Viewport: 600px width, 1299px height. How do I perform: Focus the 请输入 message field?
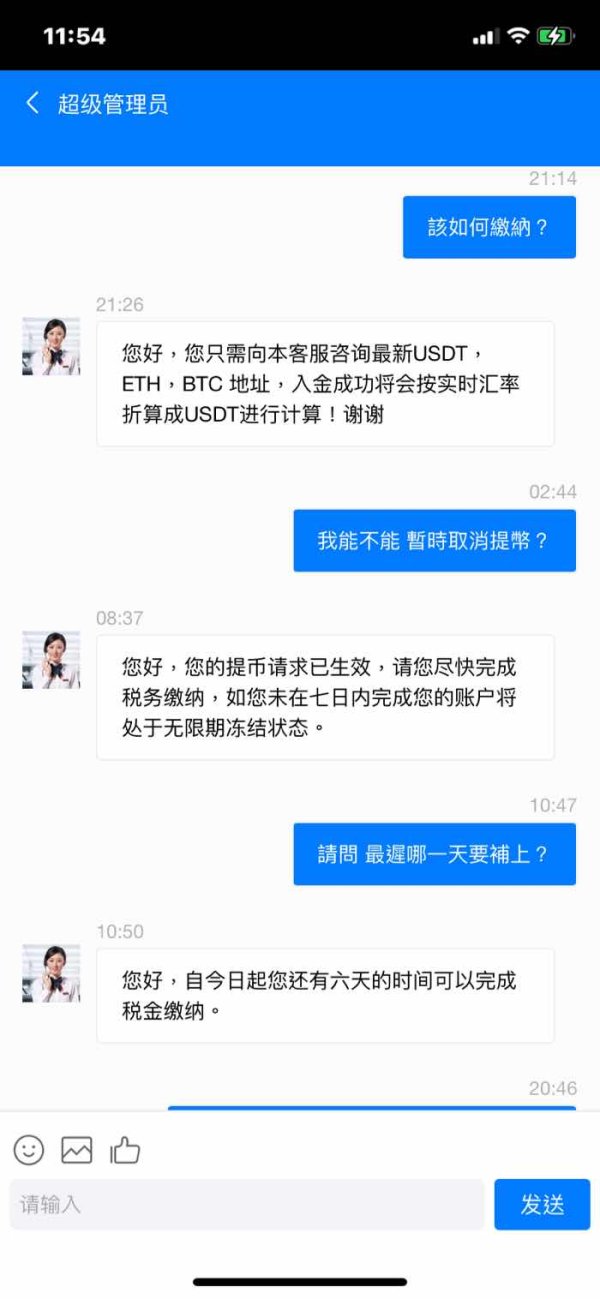pos(247,1204)
